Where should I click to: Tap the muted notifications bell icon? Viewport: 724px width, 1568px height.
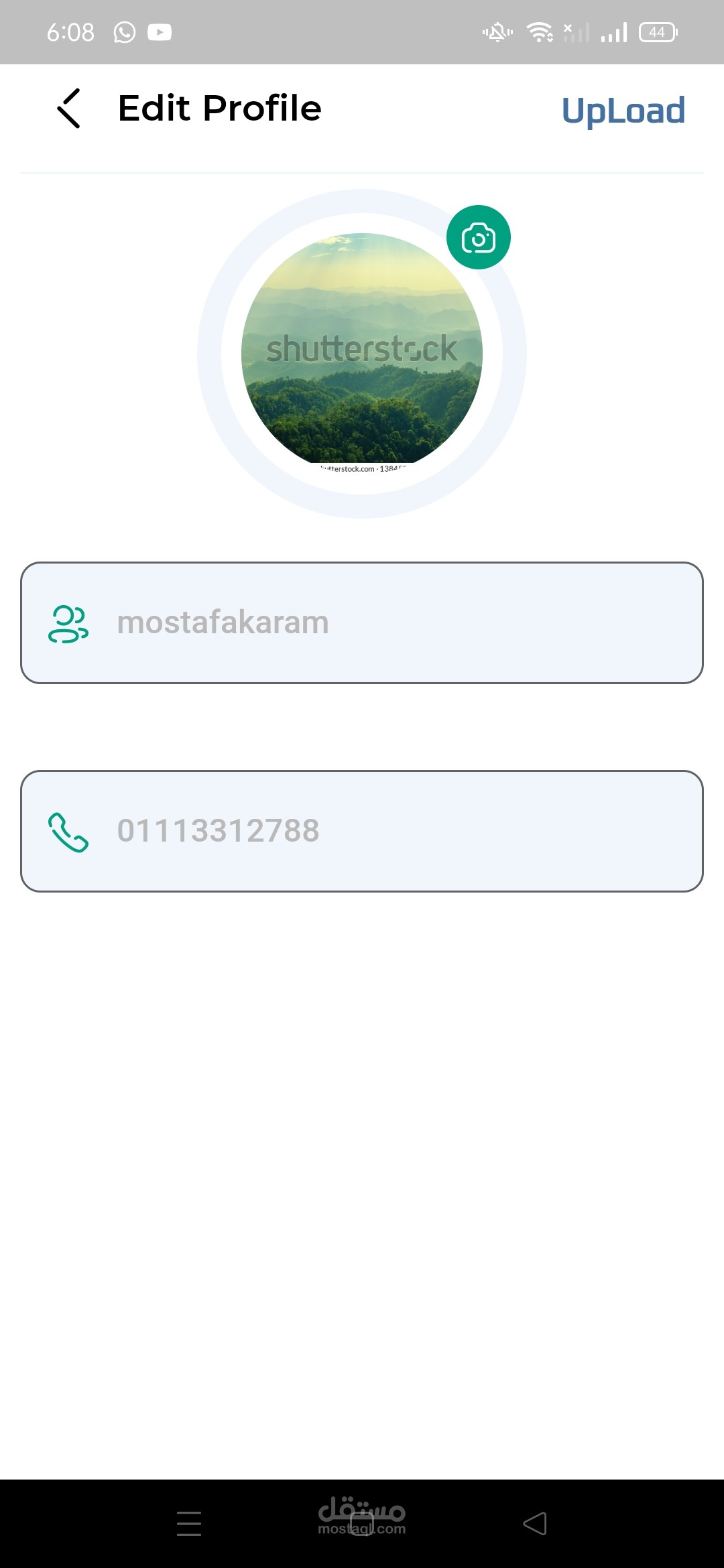[497, 31]
